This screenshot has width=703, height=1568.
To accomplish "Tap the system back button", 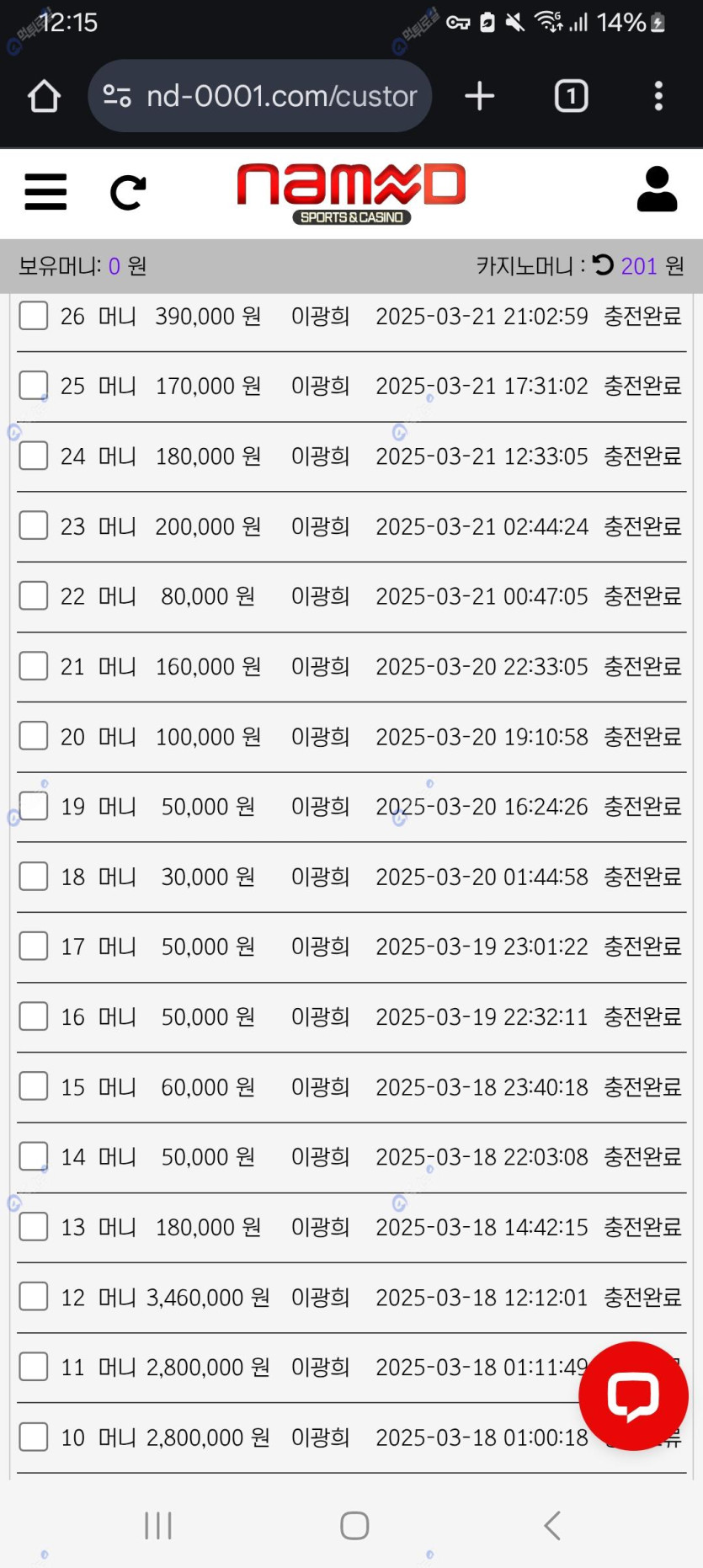I will (x=552, y=1525).
